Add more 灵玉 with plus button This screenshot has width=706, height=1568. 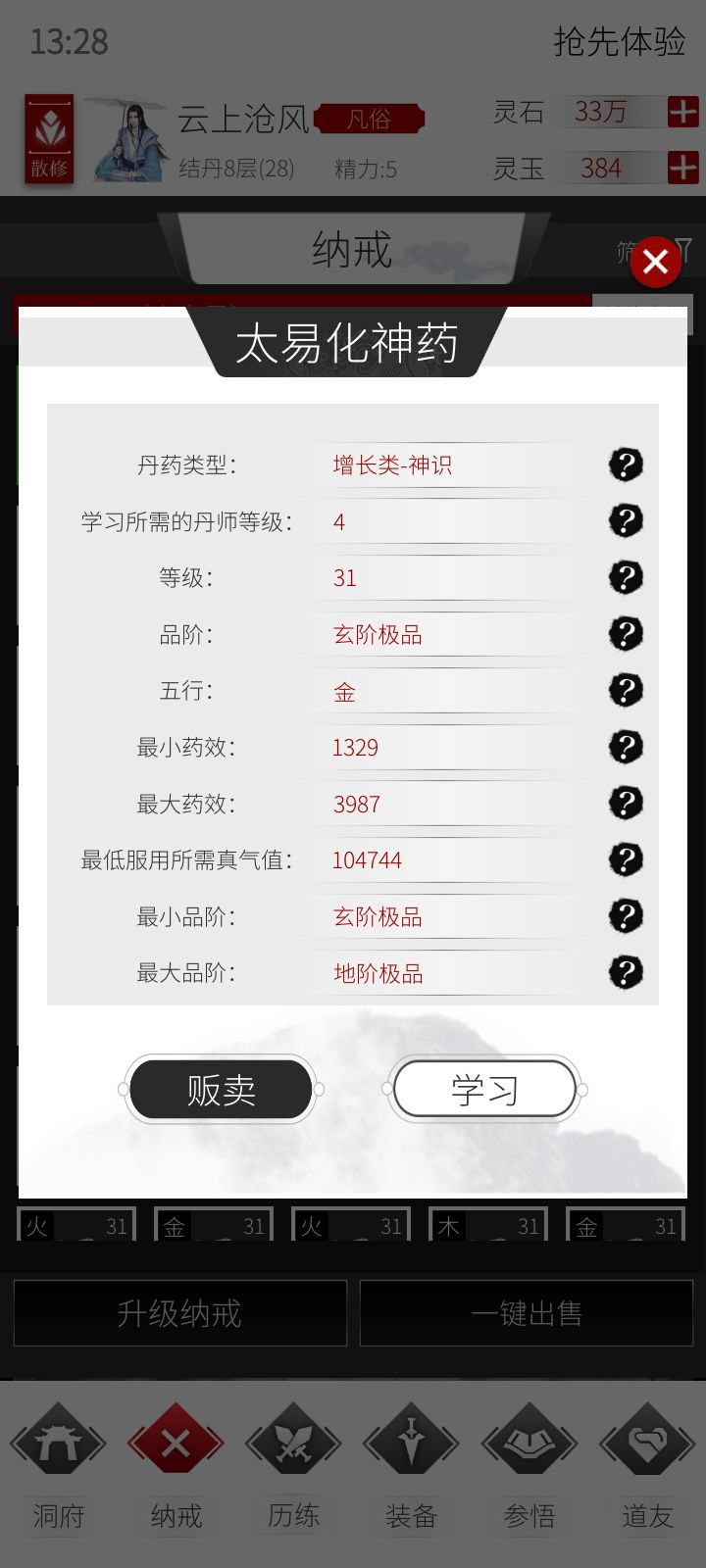click(x=682, y=168)
